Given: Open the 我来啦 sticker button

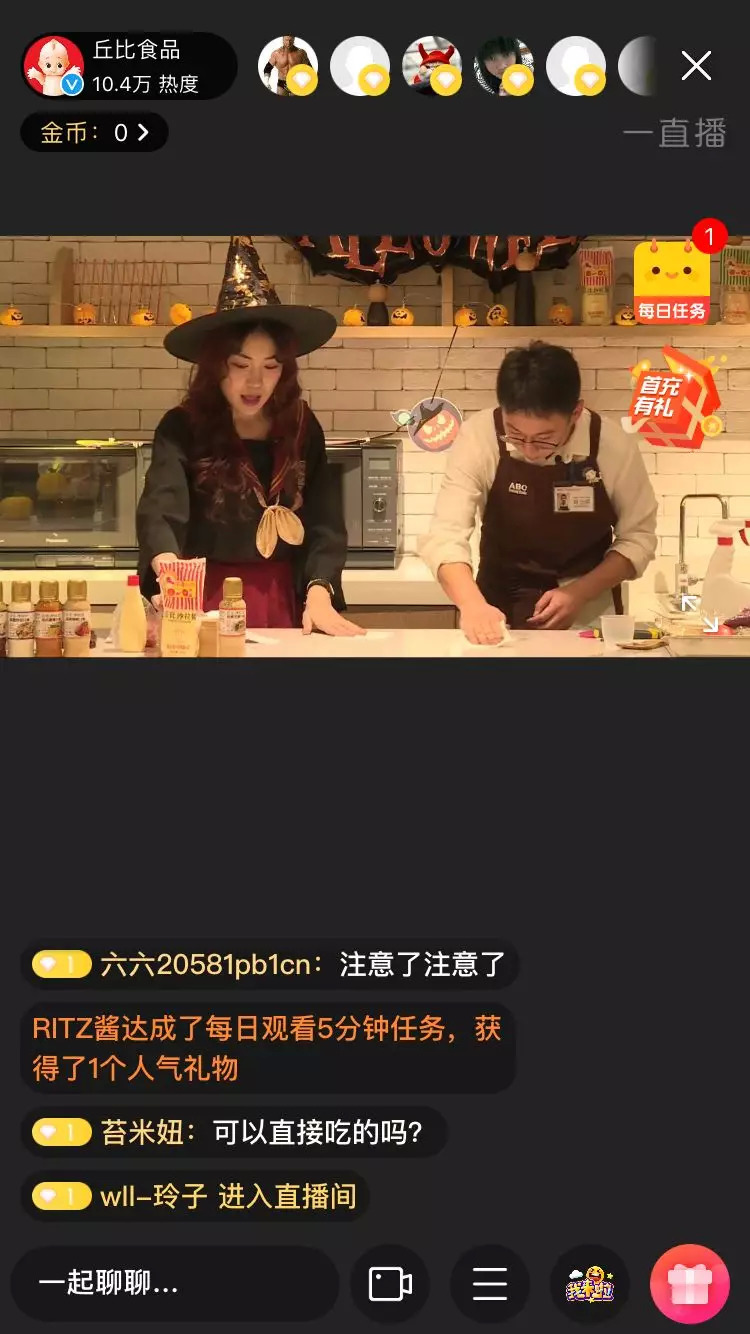Looking at the screenshot, I should click(590, 1284).
